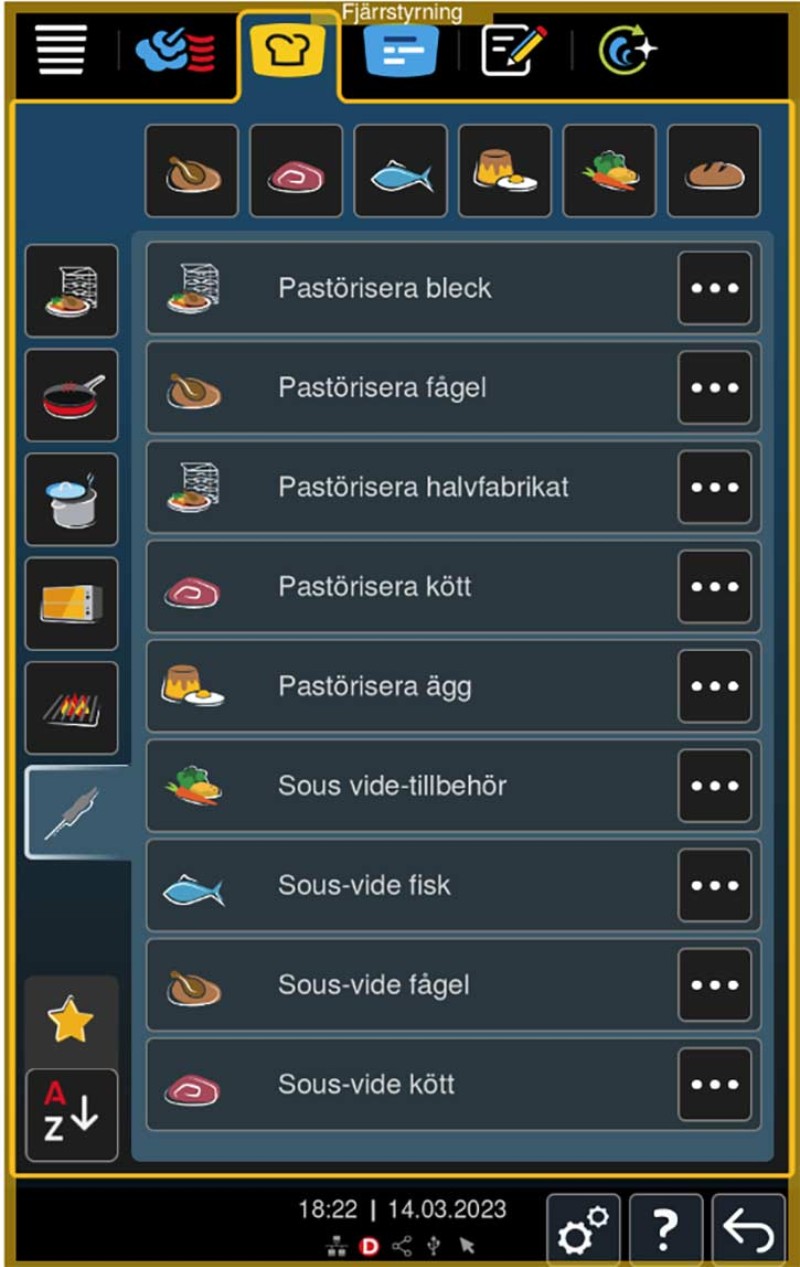Open the notepad edit tab

point(514,50)
